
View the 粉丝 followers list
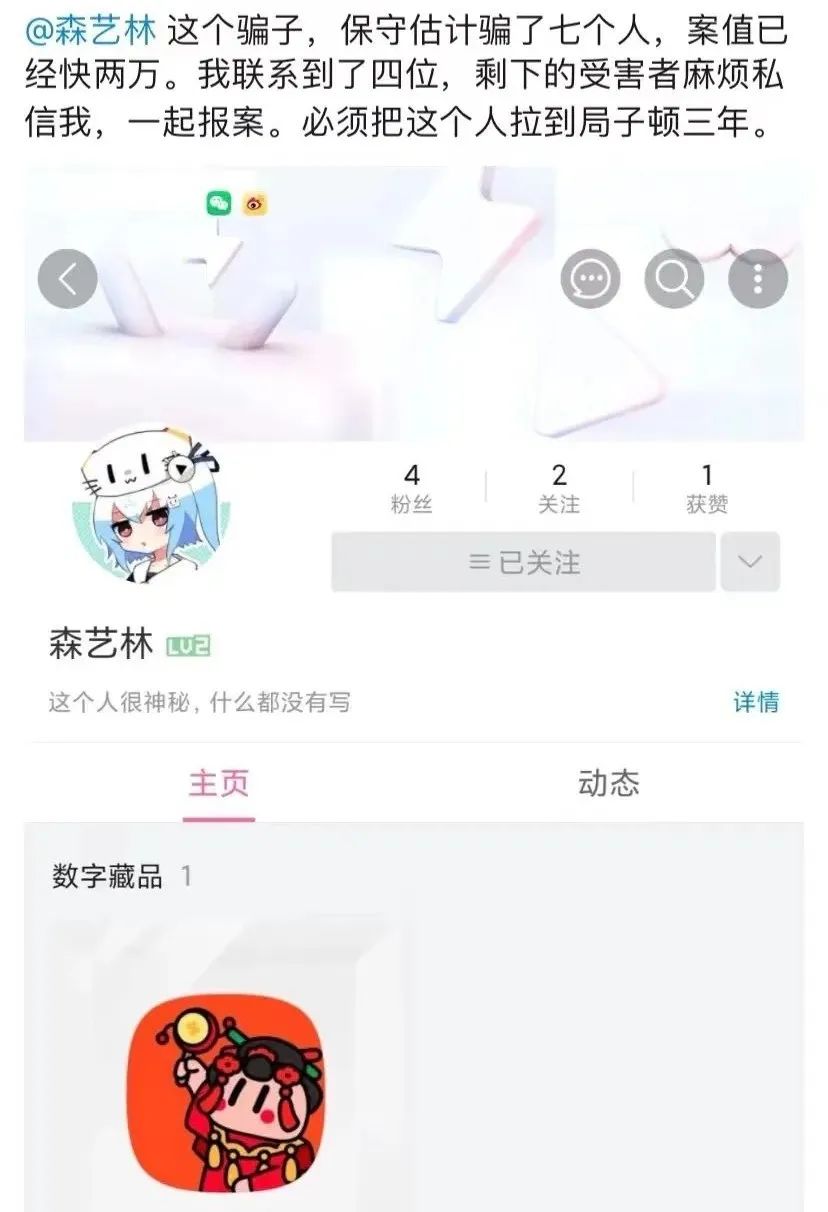coord(411,489)
